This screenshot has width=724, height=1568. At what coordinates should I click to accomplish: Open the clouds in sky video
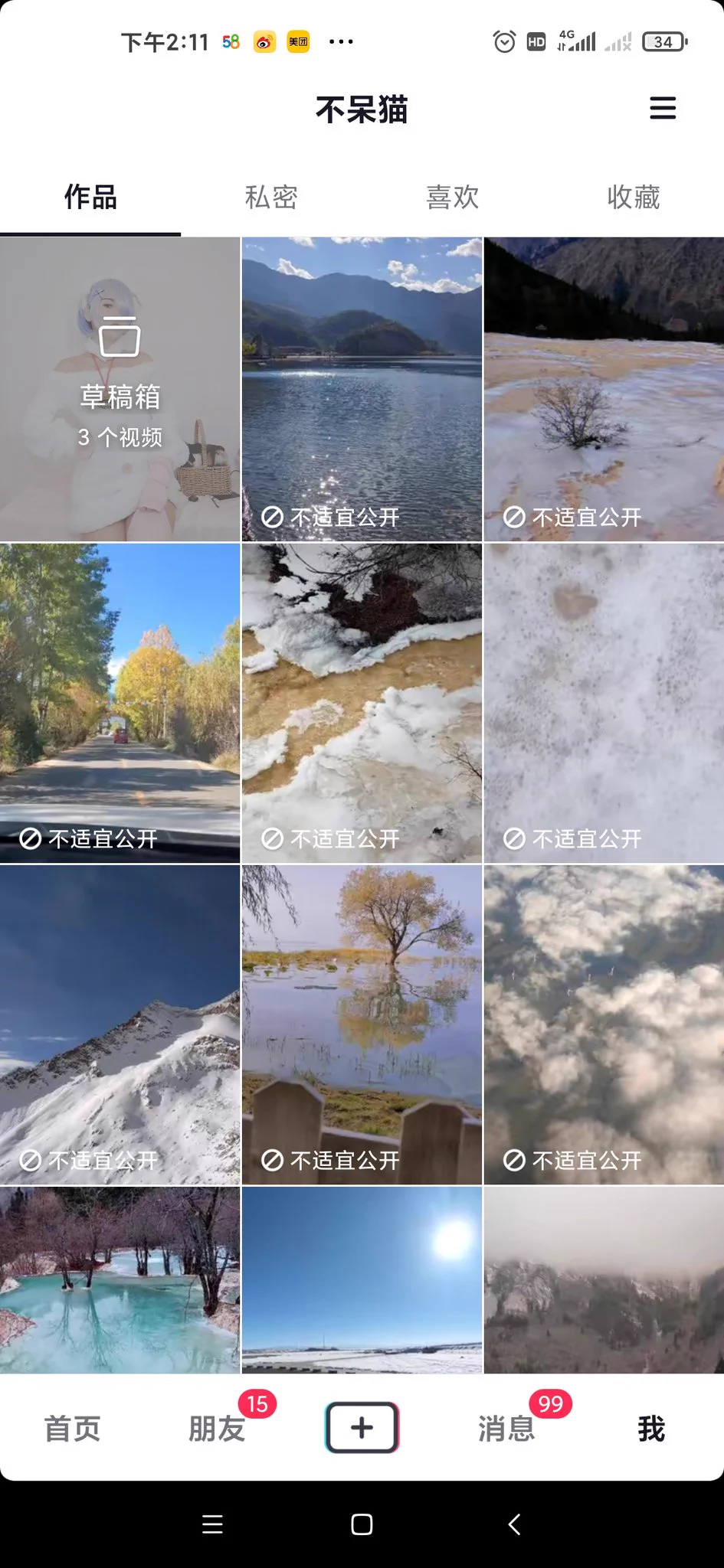pos(604,1024)
